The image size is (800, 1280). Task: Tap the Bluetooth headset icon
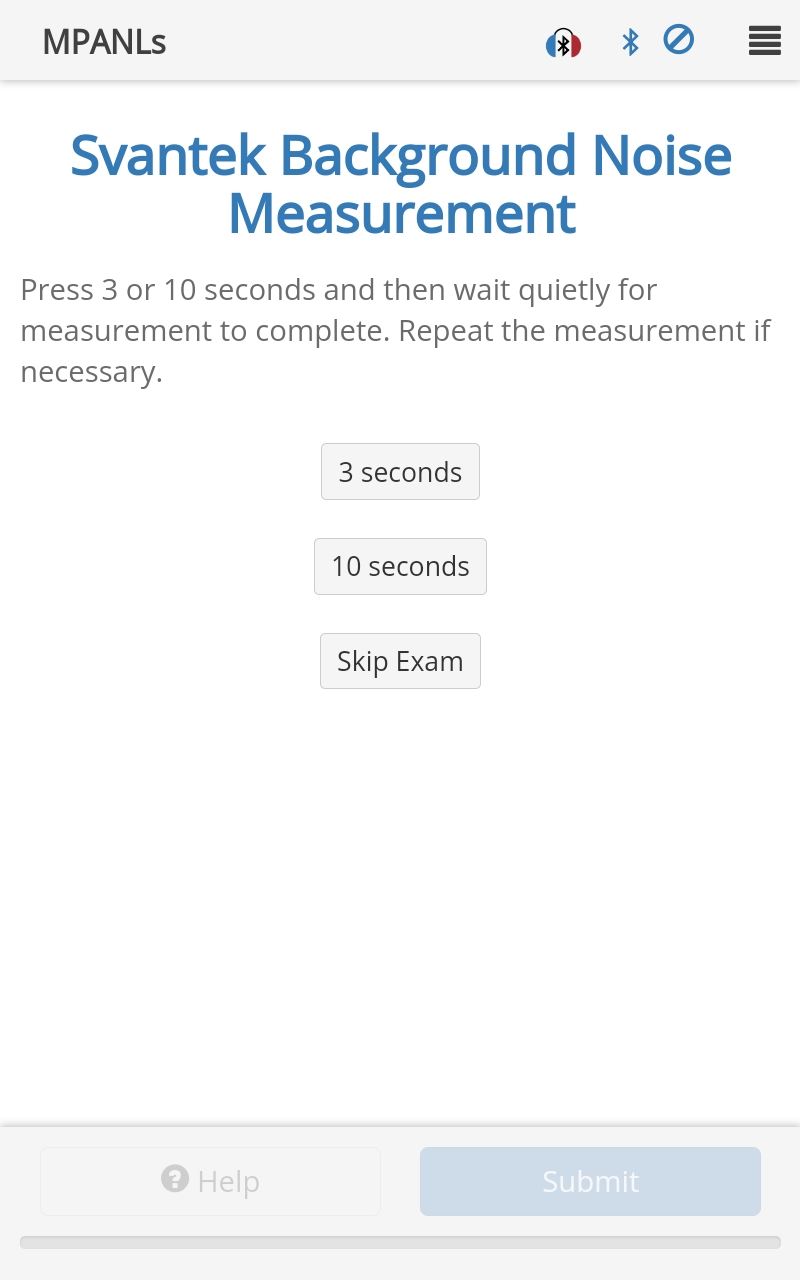(563, 43)
